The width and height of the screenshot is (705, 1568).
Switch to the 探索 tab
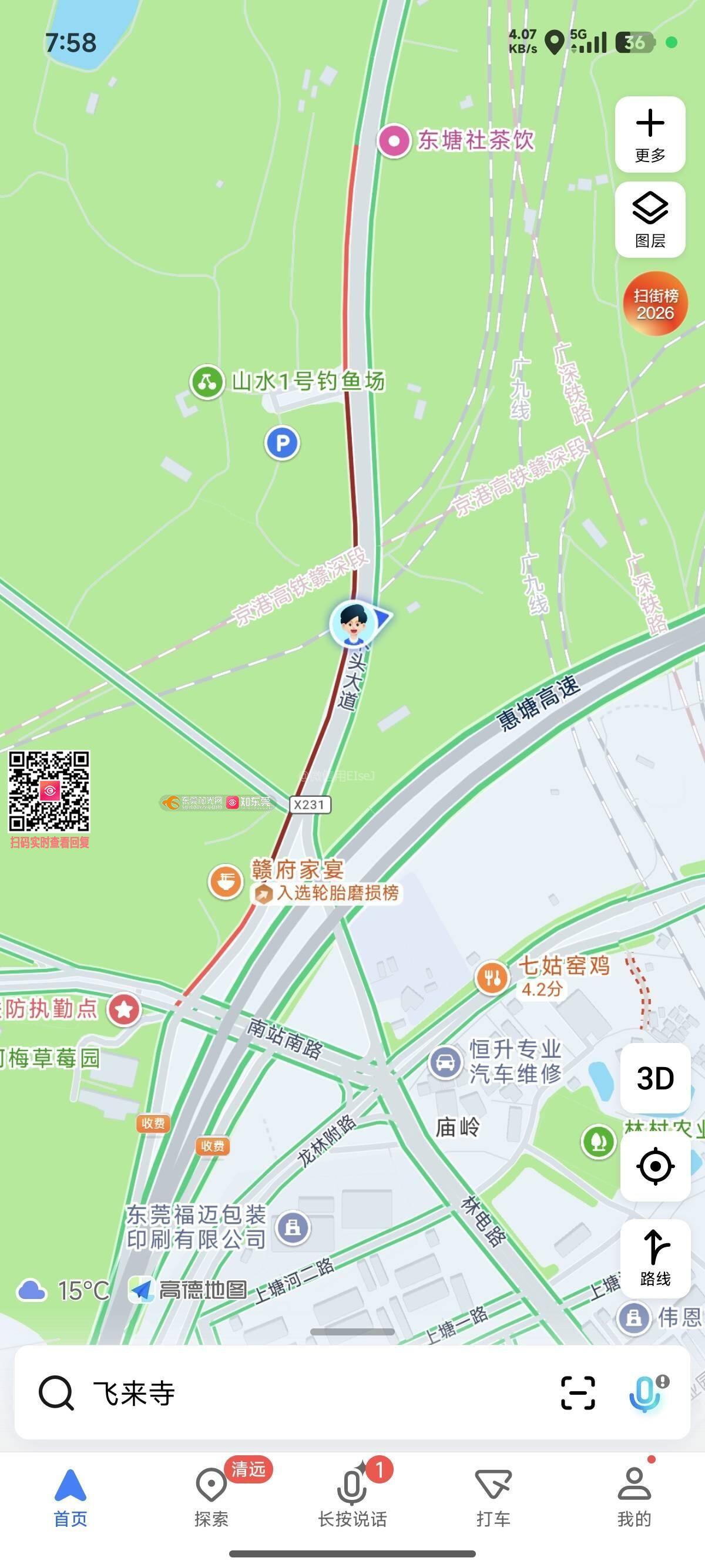pos(211,1498)
